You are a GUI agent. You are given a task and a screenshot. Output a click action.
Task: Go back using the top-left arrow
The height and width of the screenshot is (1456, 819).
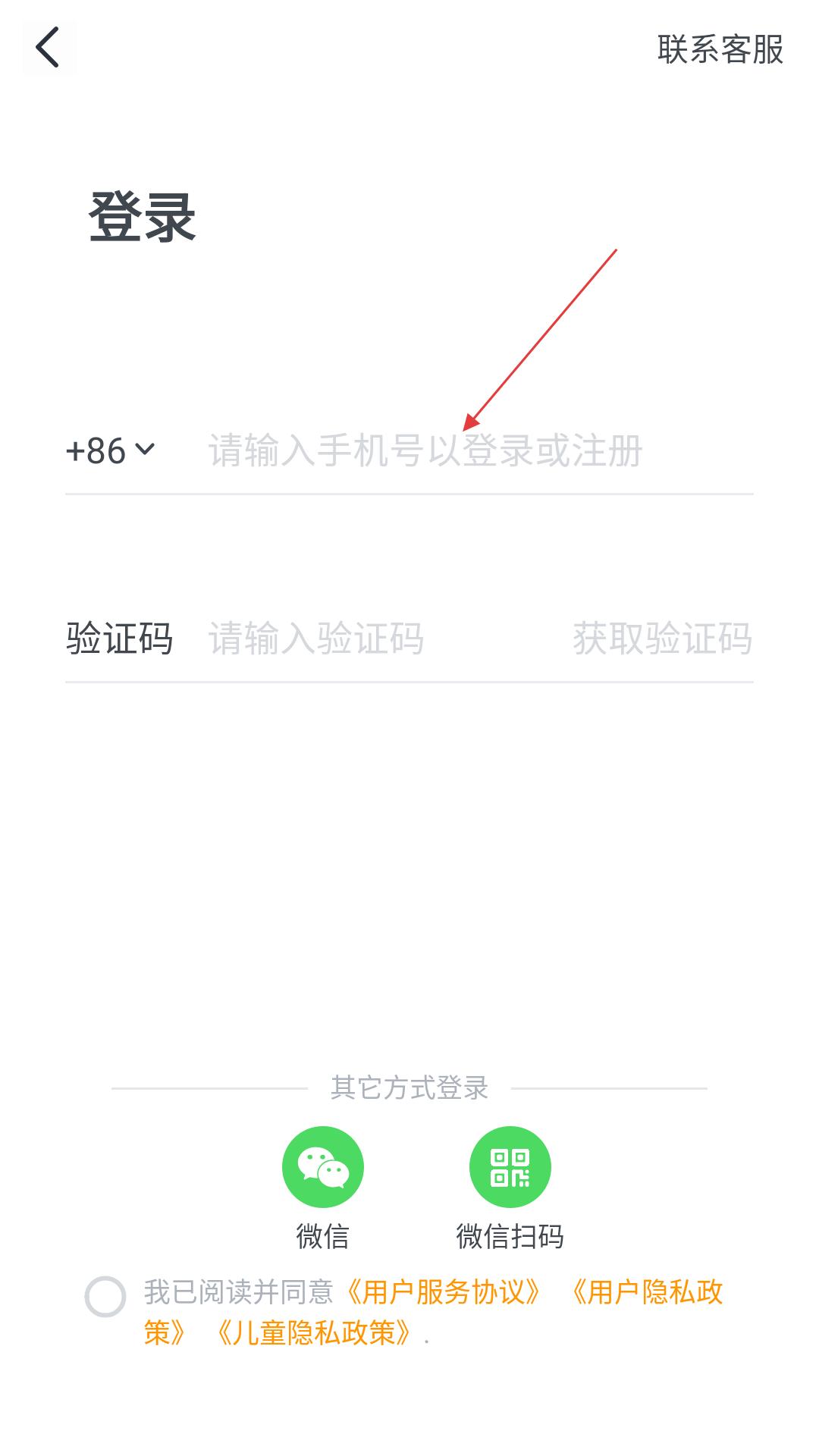(49, 48)
